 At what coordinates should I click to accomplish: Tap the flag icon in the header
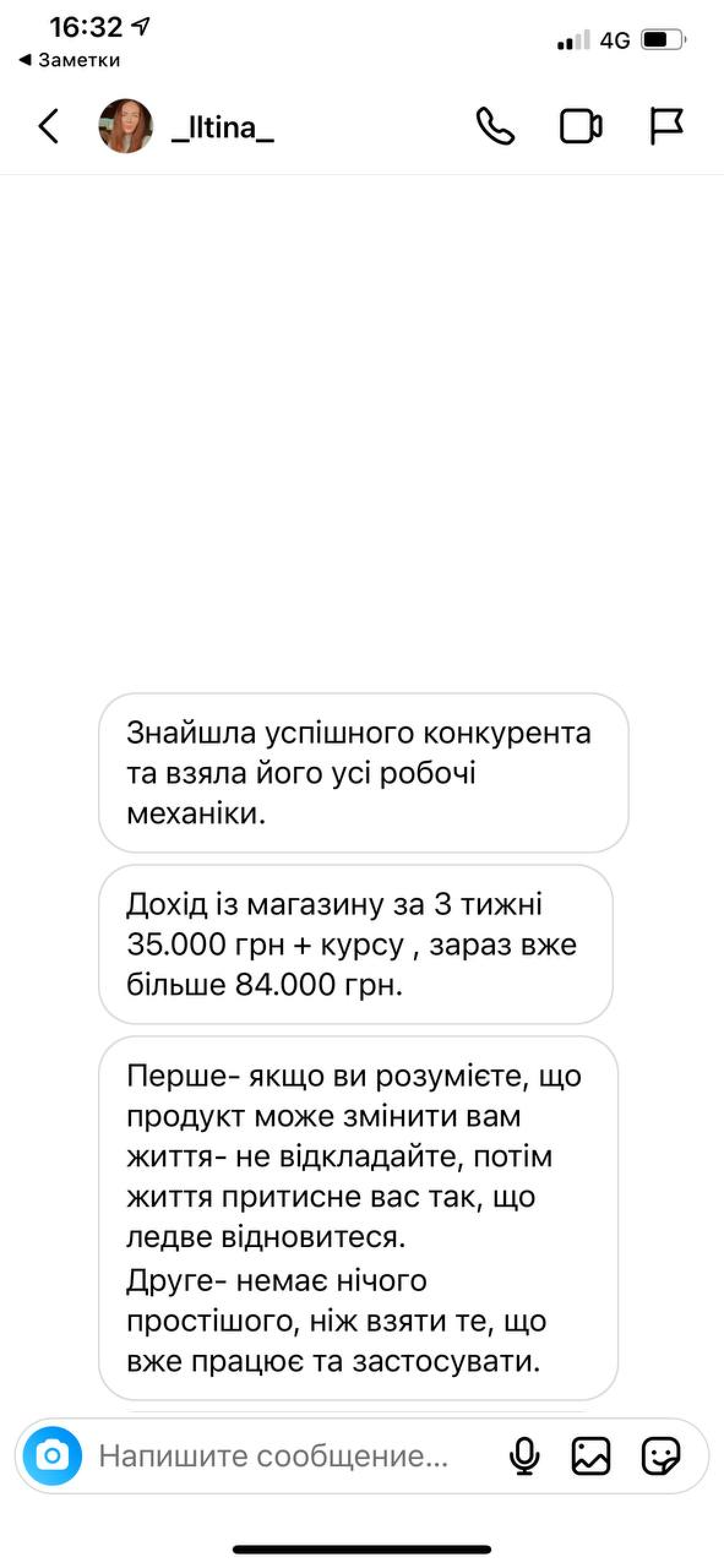pyautogui.click(x=666, y=126)
